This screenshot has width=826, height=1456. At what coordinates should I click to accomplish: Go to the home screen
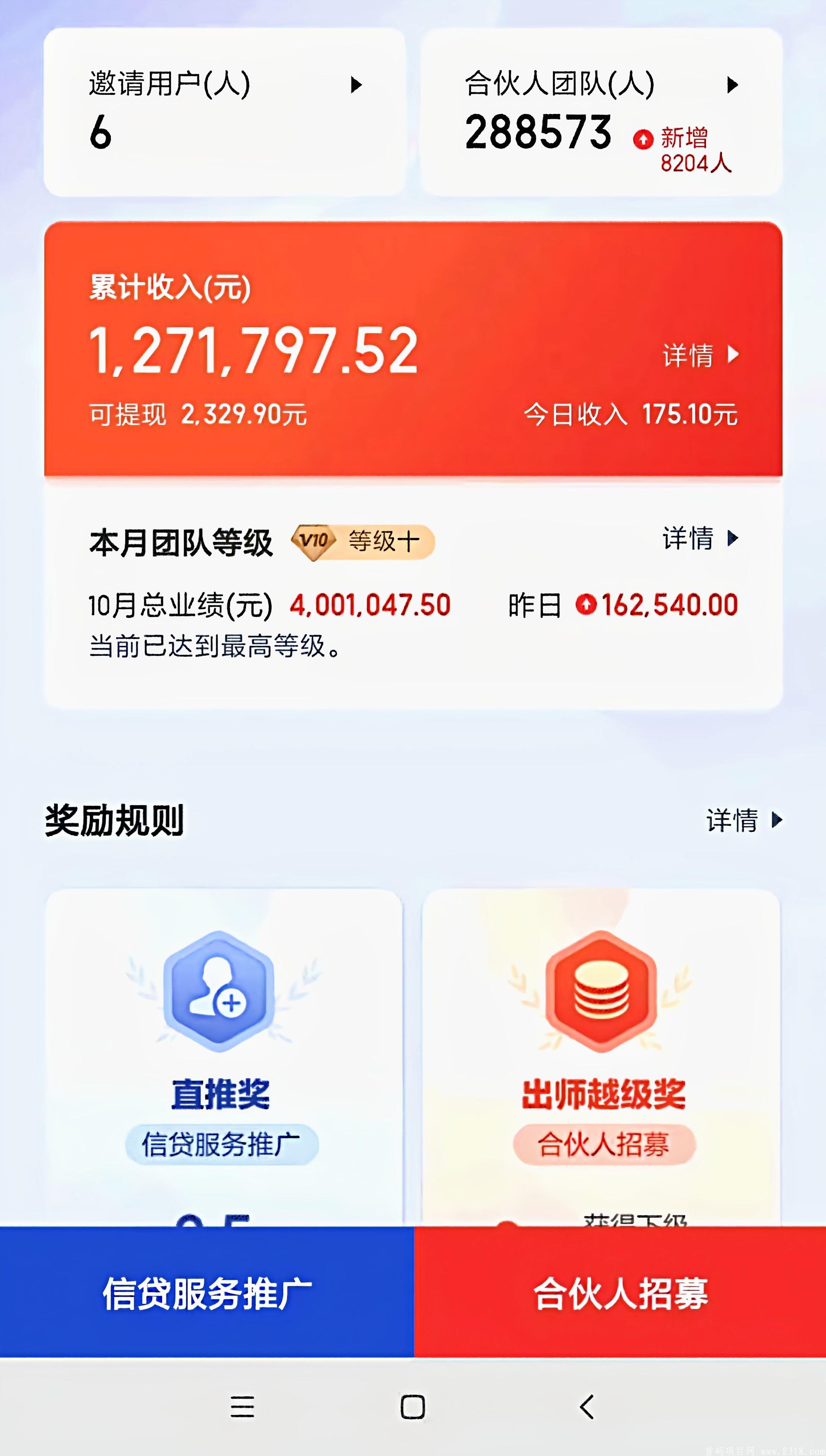tap(413, 1407)
